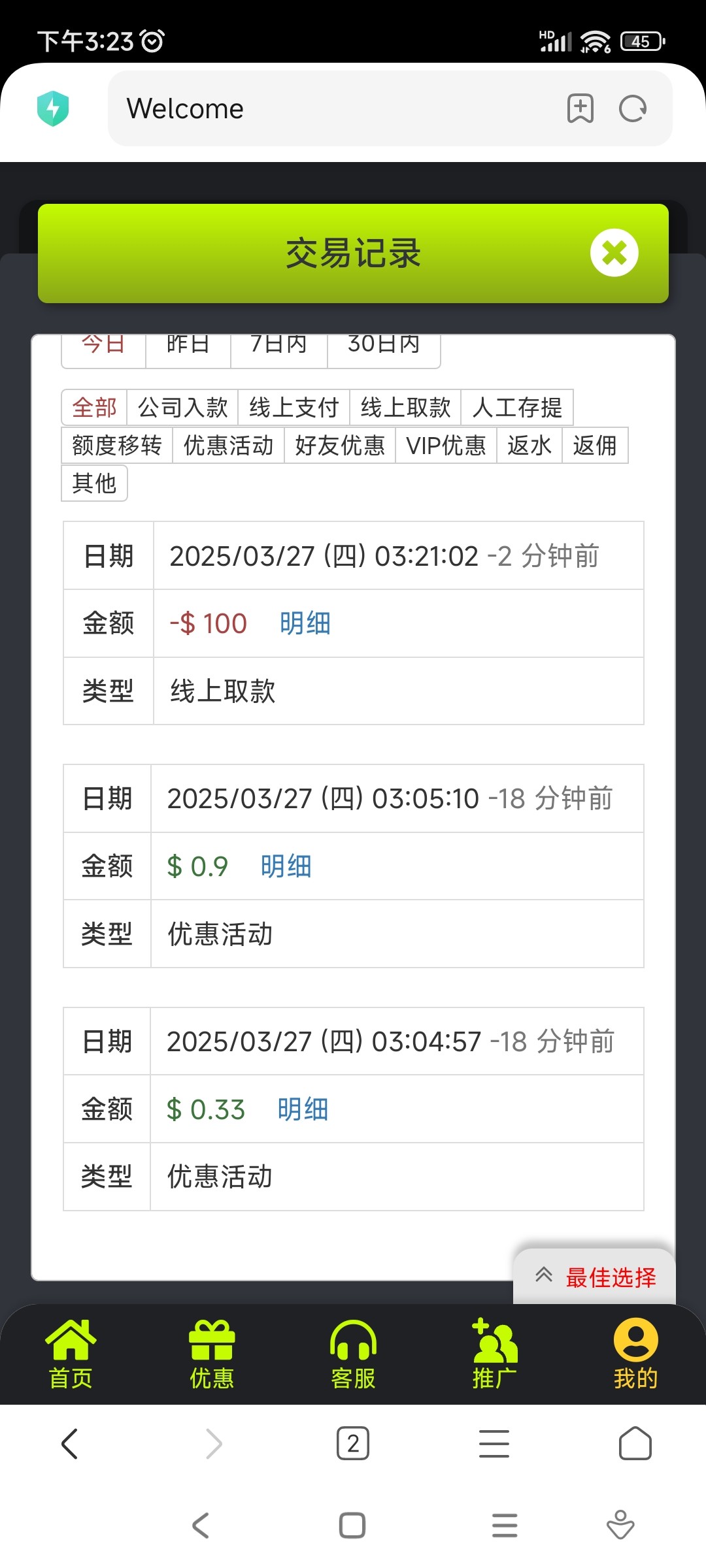Switch to the 推广 tab
This screenshot has width=706, height=1568.
click(x=494, y=1354)
